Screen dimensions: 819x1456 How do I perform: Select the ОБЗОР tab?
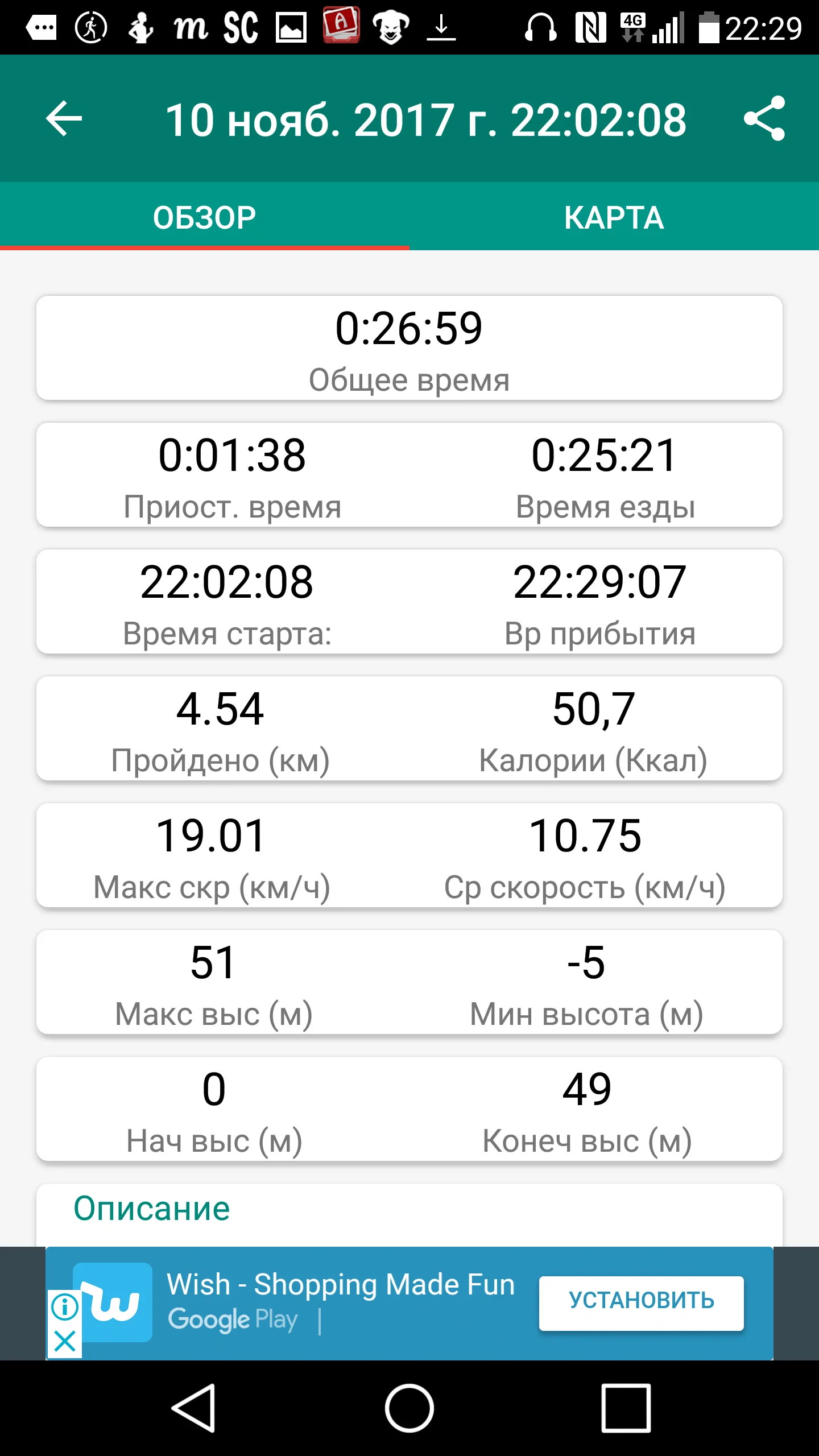click(205, 217)
